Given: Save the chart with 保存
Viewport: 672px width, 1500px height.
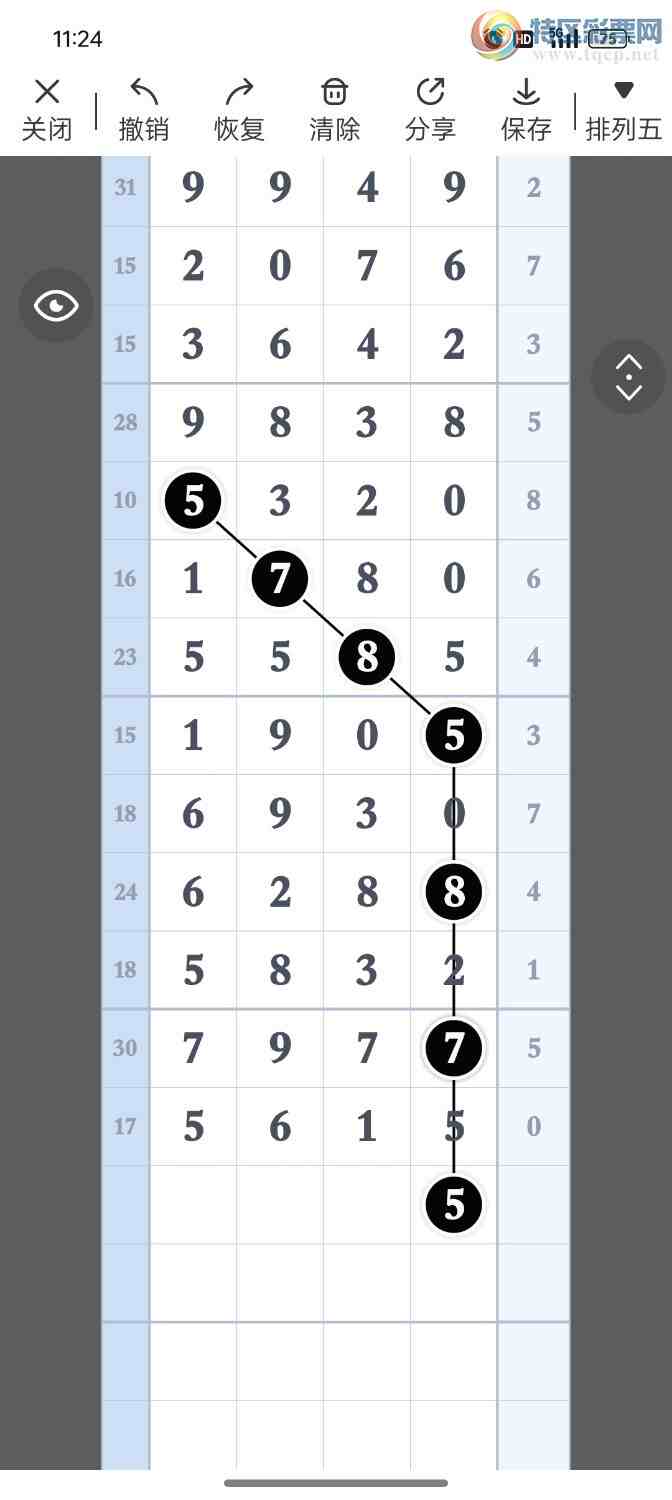Looking at the screenshot, I should 526,110.
